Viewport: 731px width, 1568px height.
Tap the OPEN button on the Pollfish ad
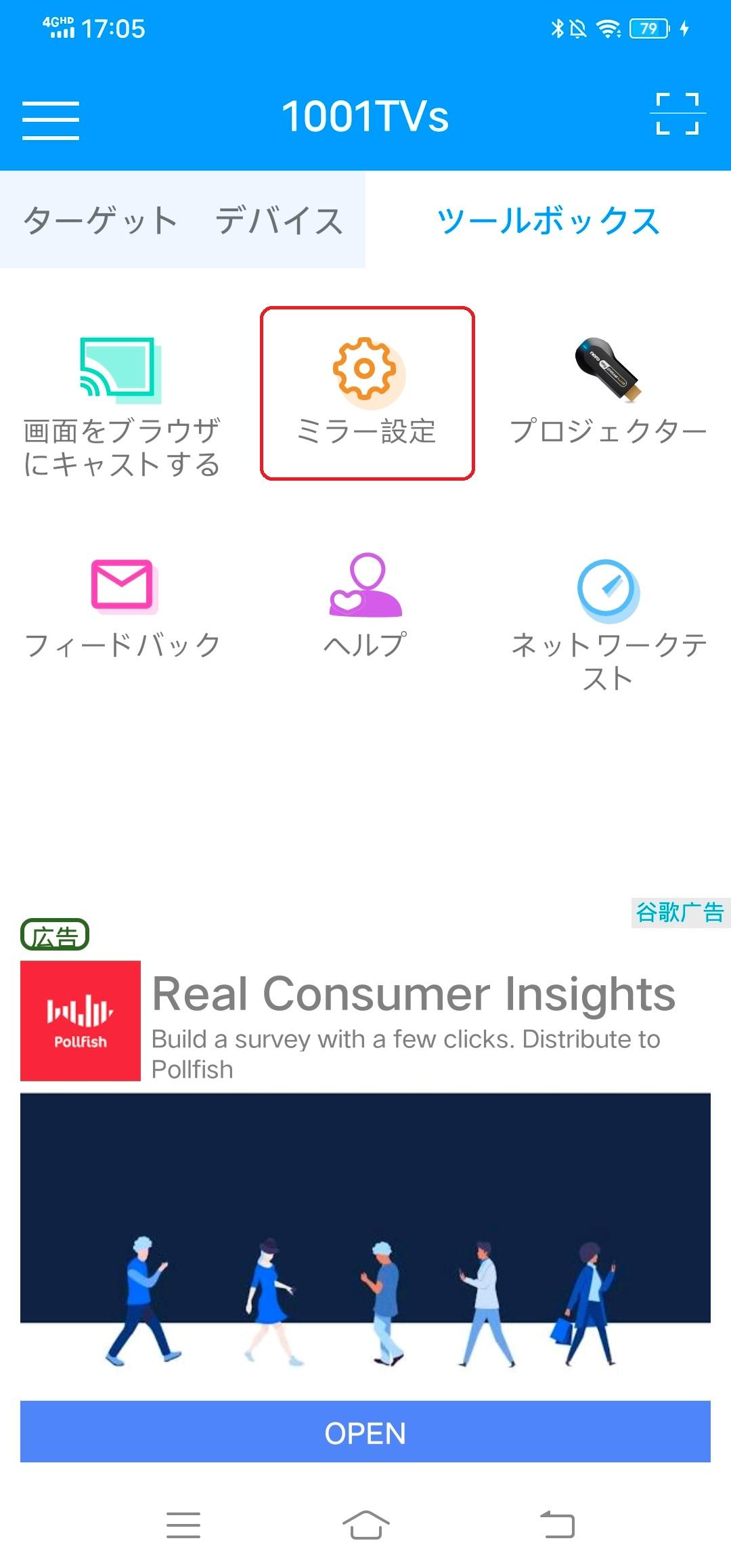365,1431
